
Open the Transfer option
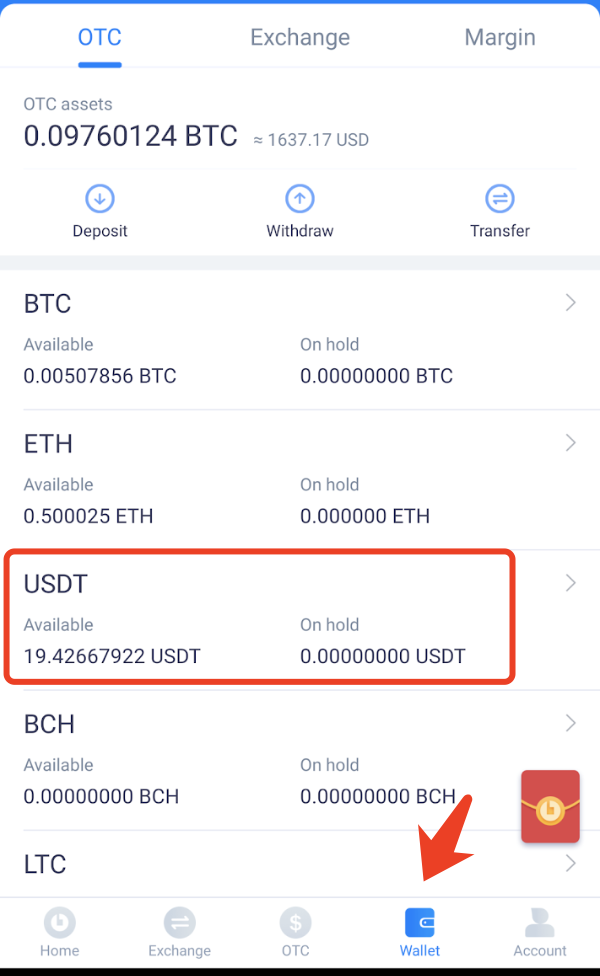pyautogui.click(x=500, y=212)
